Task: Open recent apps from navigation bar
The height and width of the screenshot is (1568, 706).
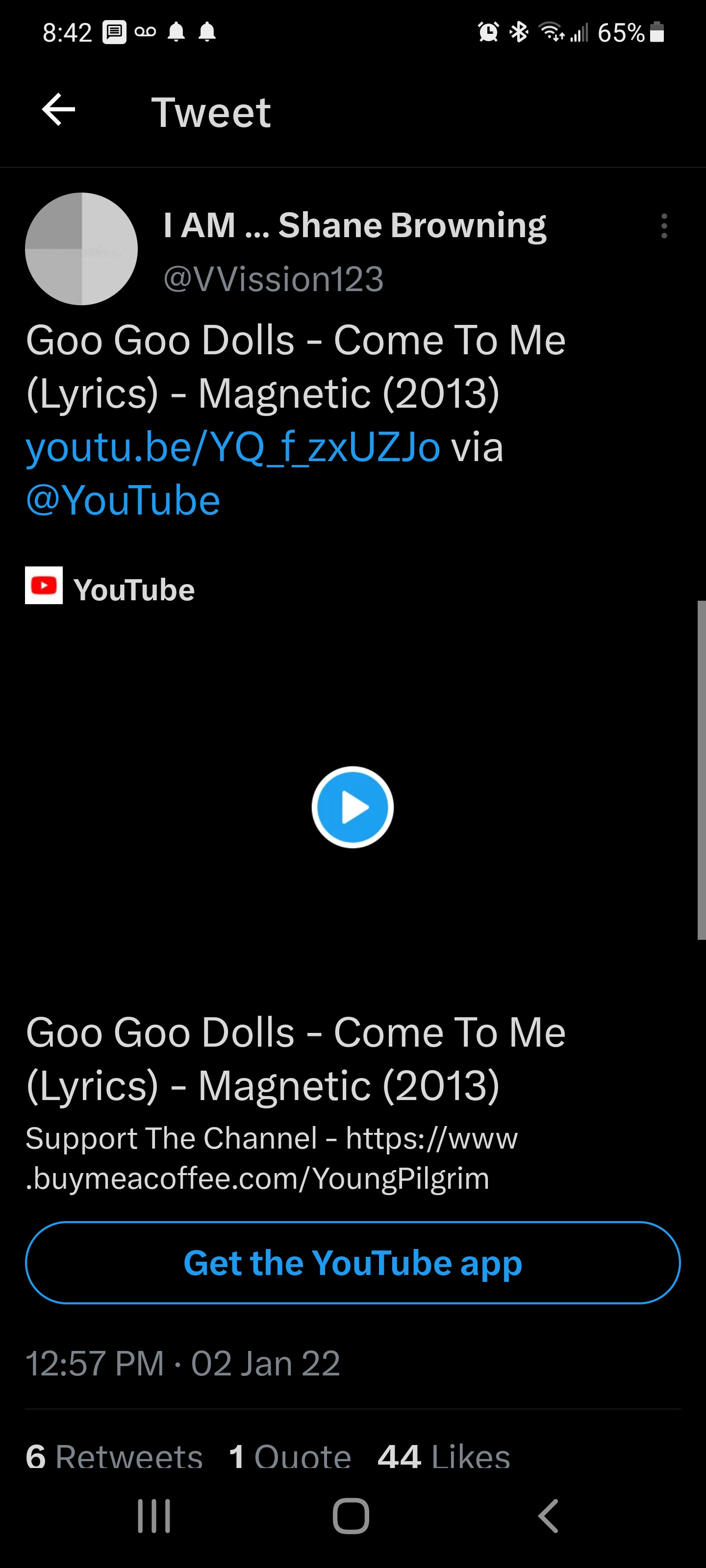Action: click(x=154, y=1516)
